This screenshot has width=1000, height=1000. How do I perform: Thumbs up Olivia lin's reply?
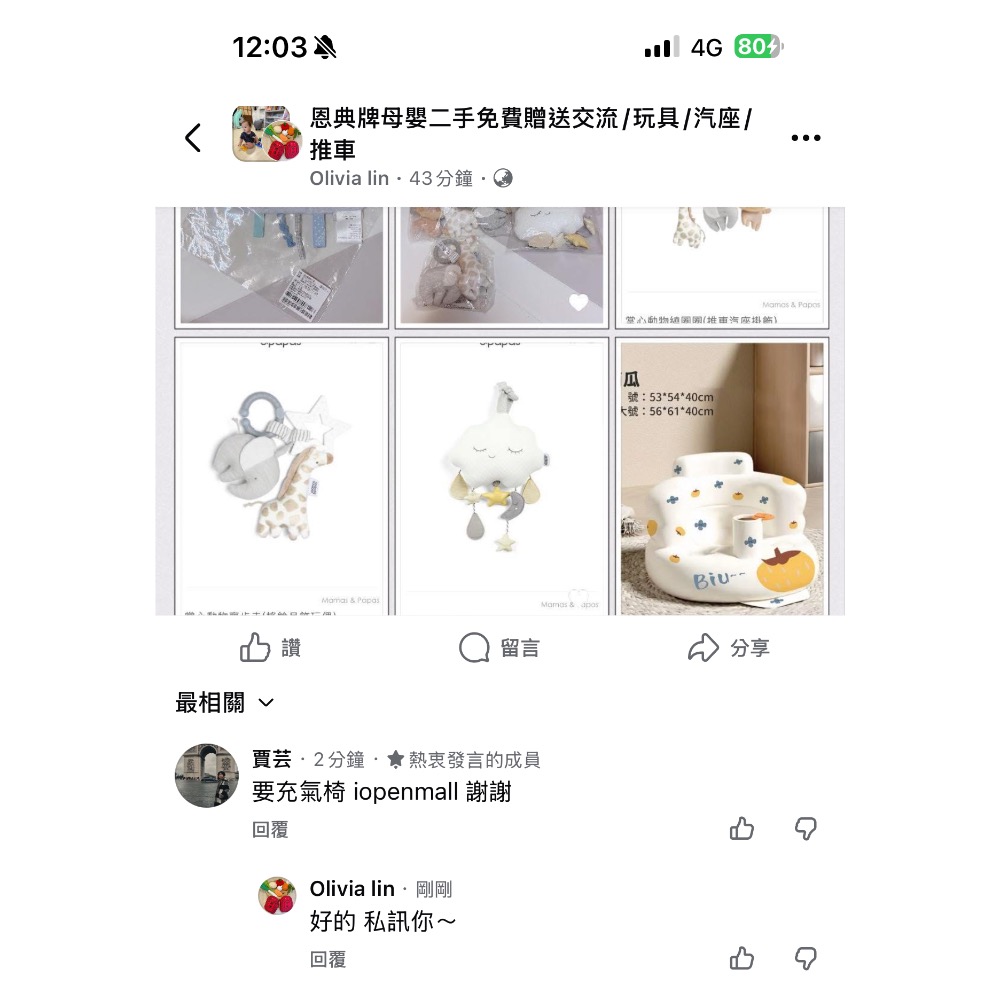pyautogui.click(x=742, y=958)
